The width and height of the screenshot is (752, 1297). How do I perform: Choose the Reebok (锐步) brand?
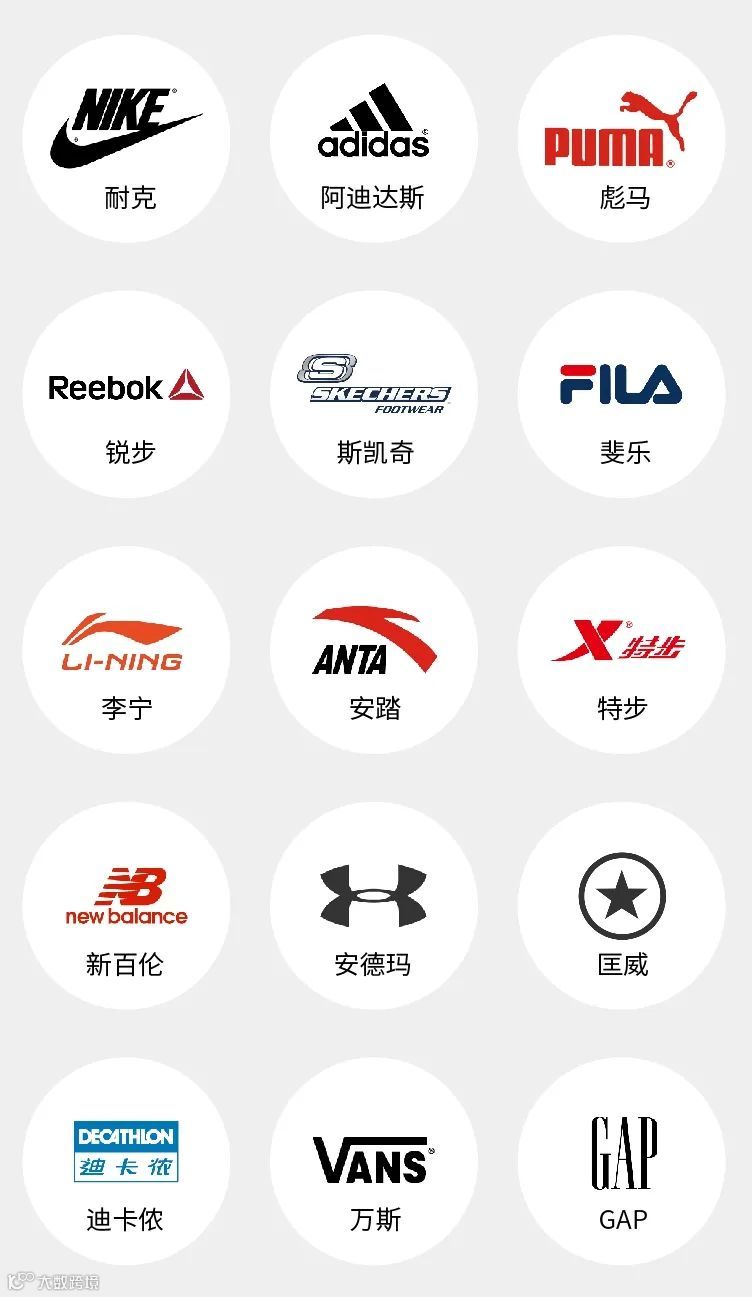126,394
